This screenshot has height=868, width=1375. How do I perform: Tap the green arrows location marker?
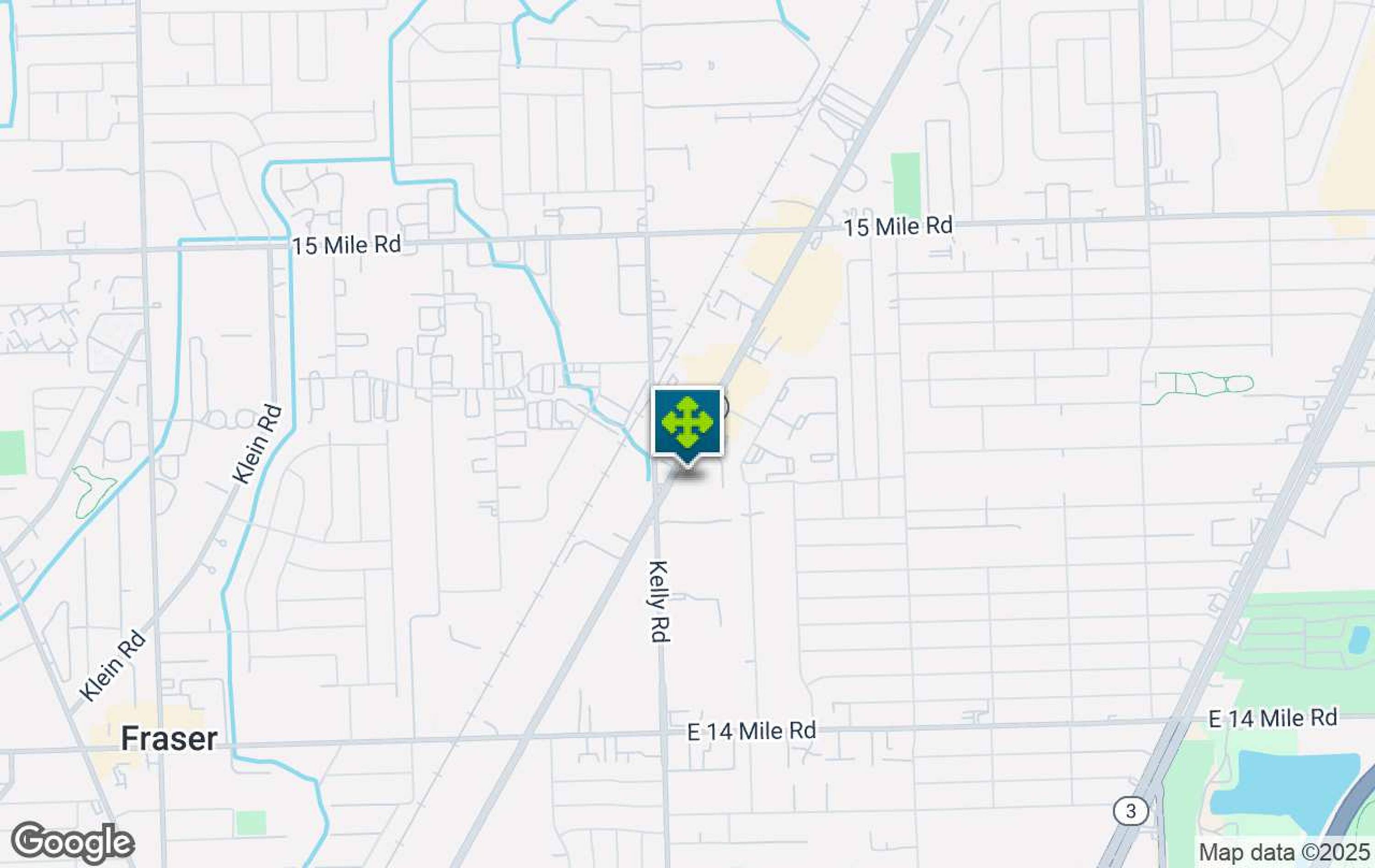(x=687, y=424)
